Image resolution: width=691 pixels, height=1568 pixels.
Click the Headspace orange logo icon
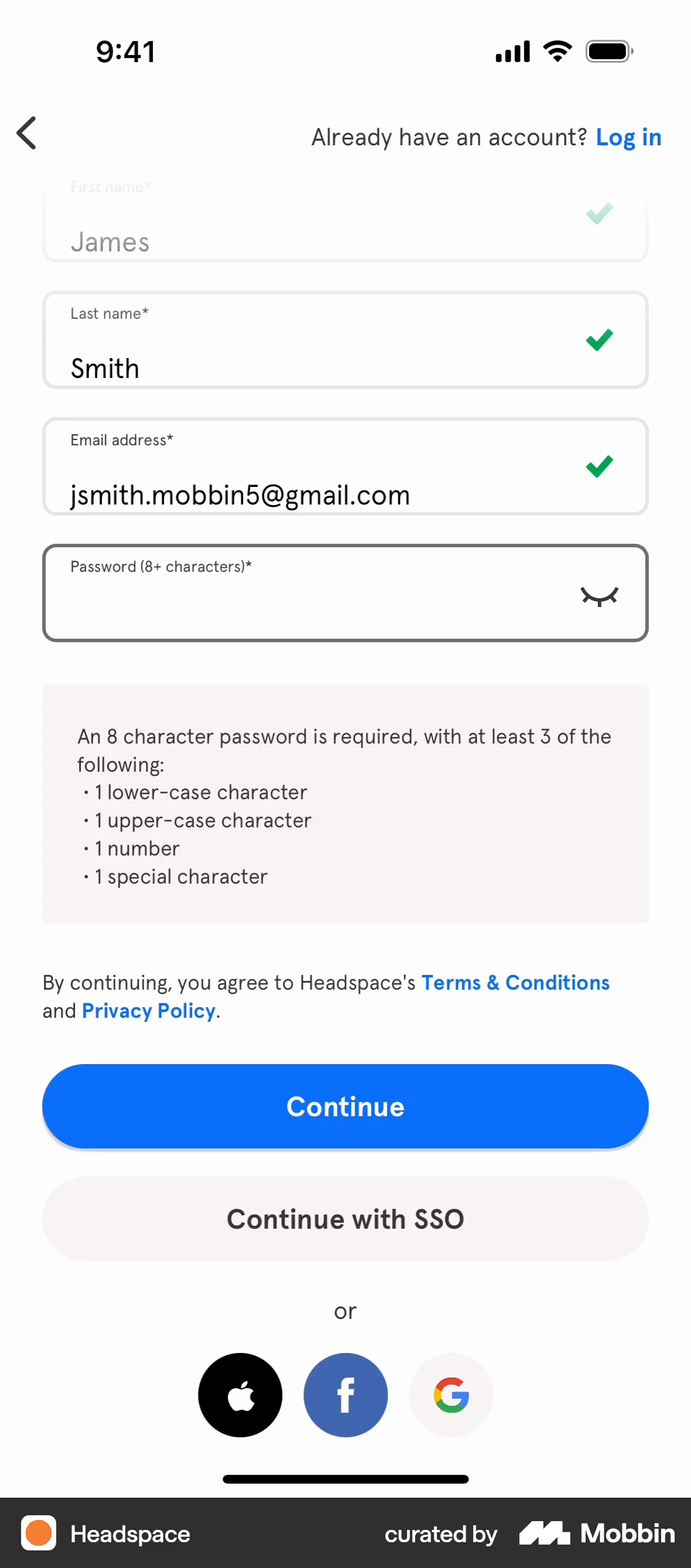37,1534
